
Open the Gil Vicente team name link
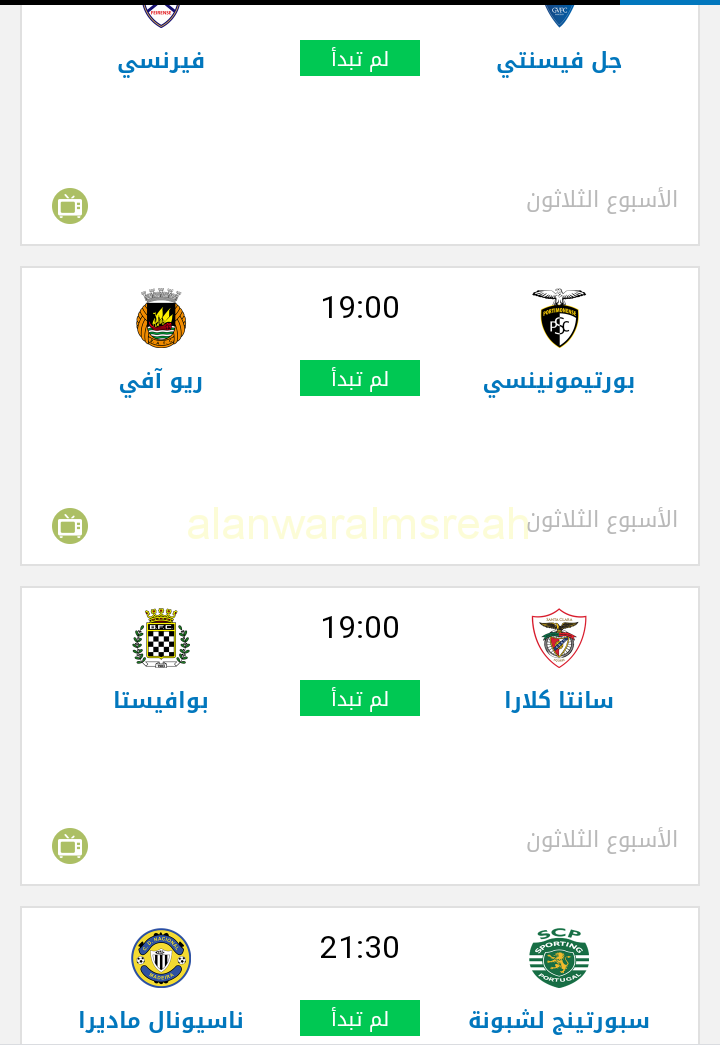pos(558,61)
